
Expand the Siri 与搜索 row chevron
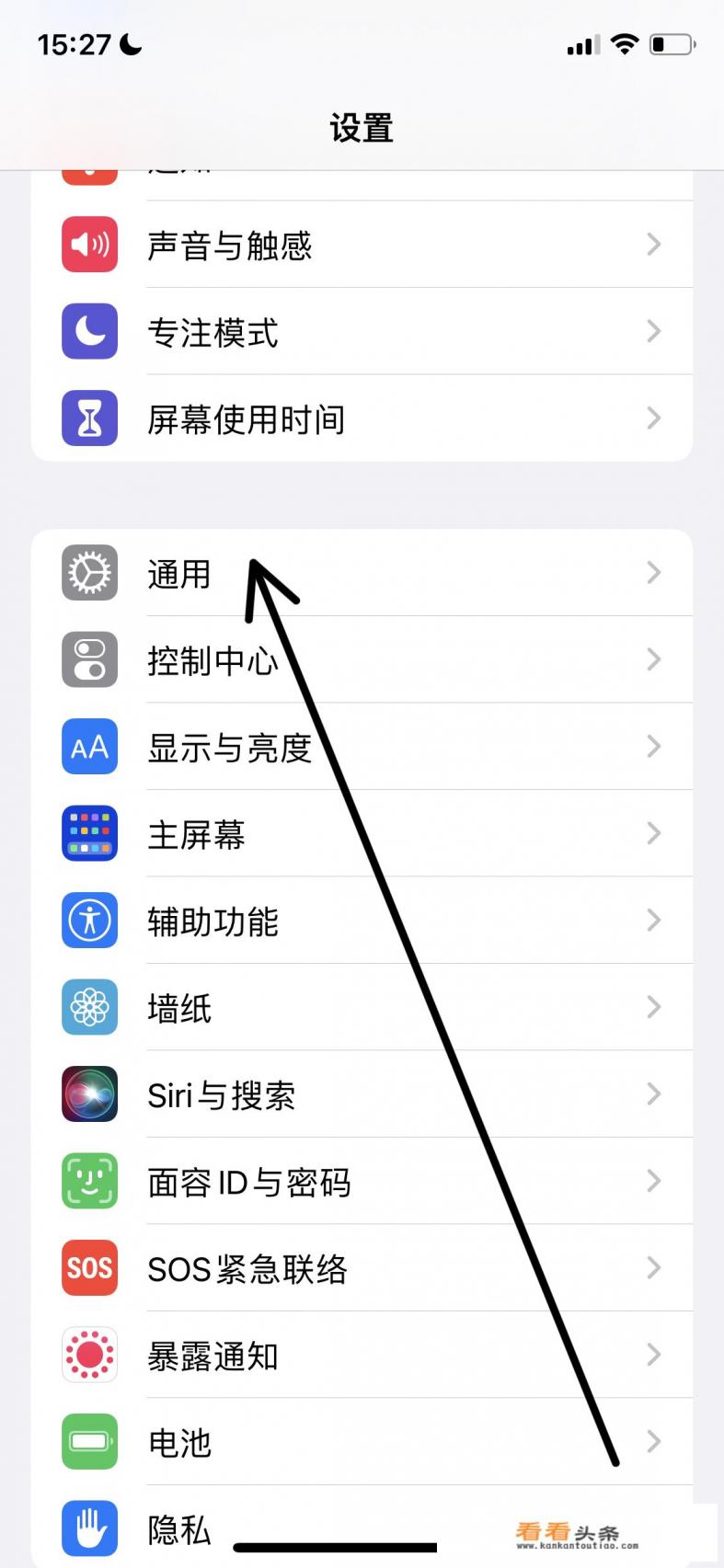(653, 1094)
